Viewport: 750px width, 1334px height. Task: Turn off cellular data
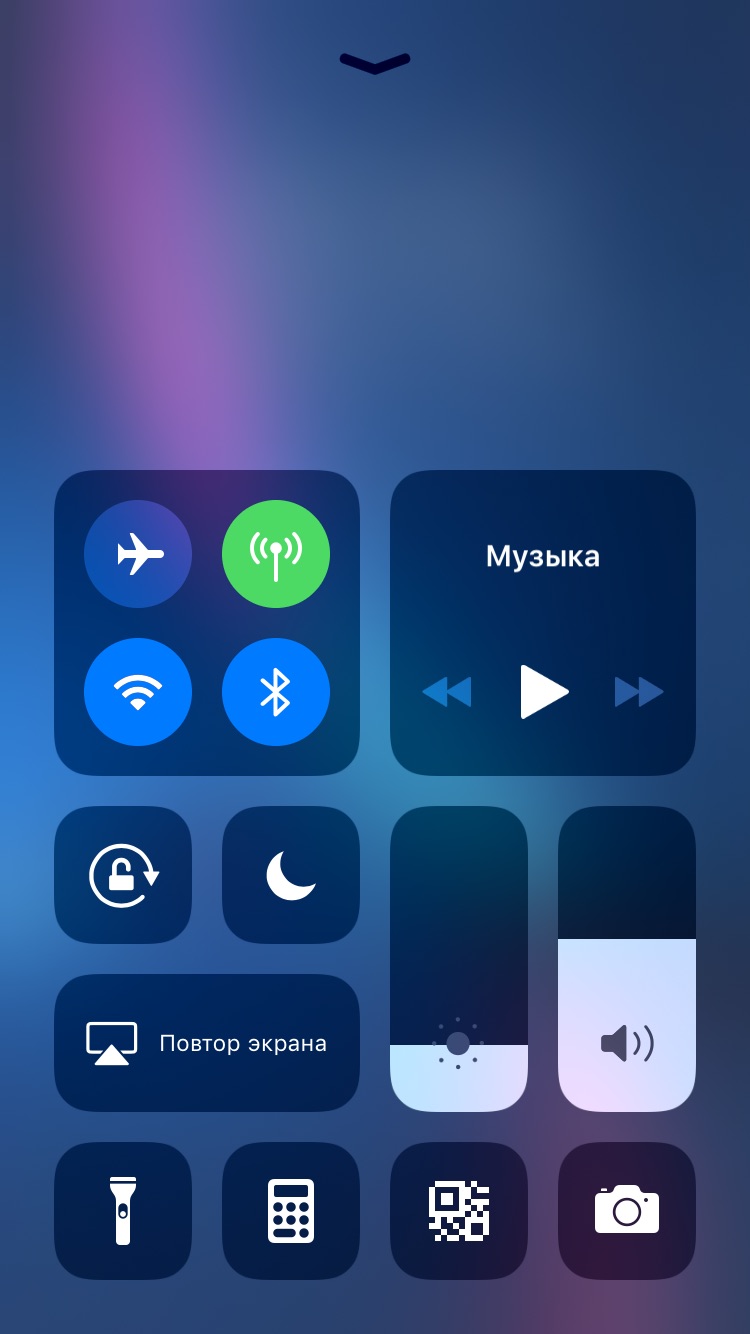[276, 554]
